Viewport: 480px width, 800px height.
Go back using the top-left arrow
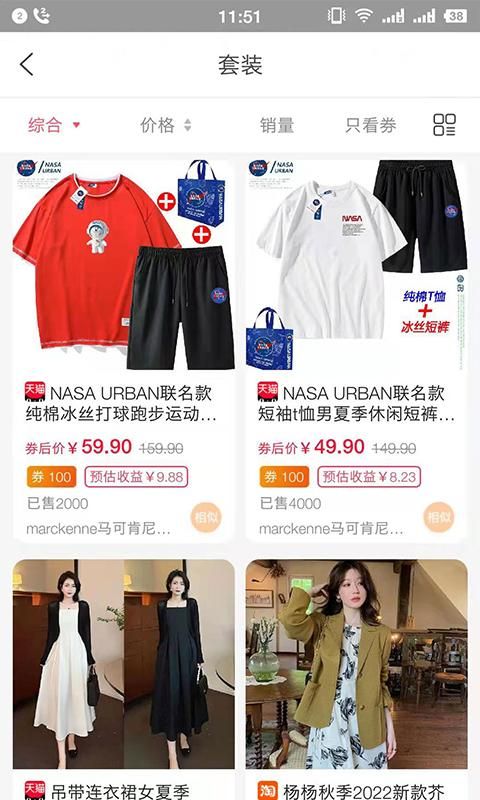27,65
